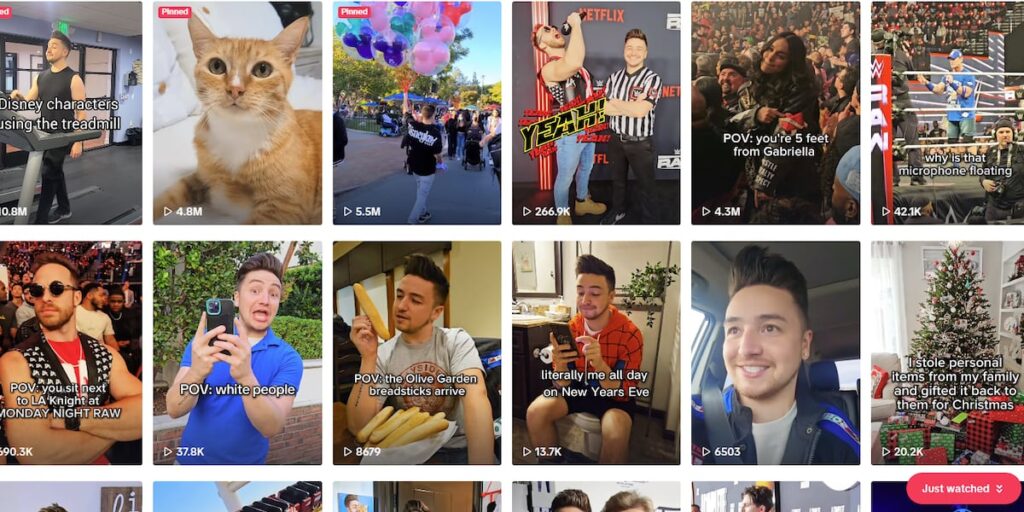Play the 'you're 5 feet from Gabriella' video
This screenshot has width=1024, height=512.
click(775, 112)
